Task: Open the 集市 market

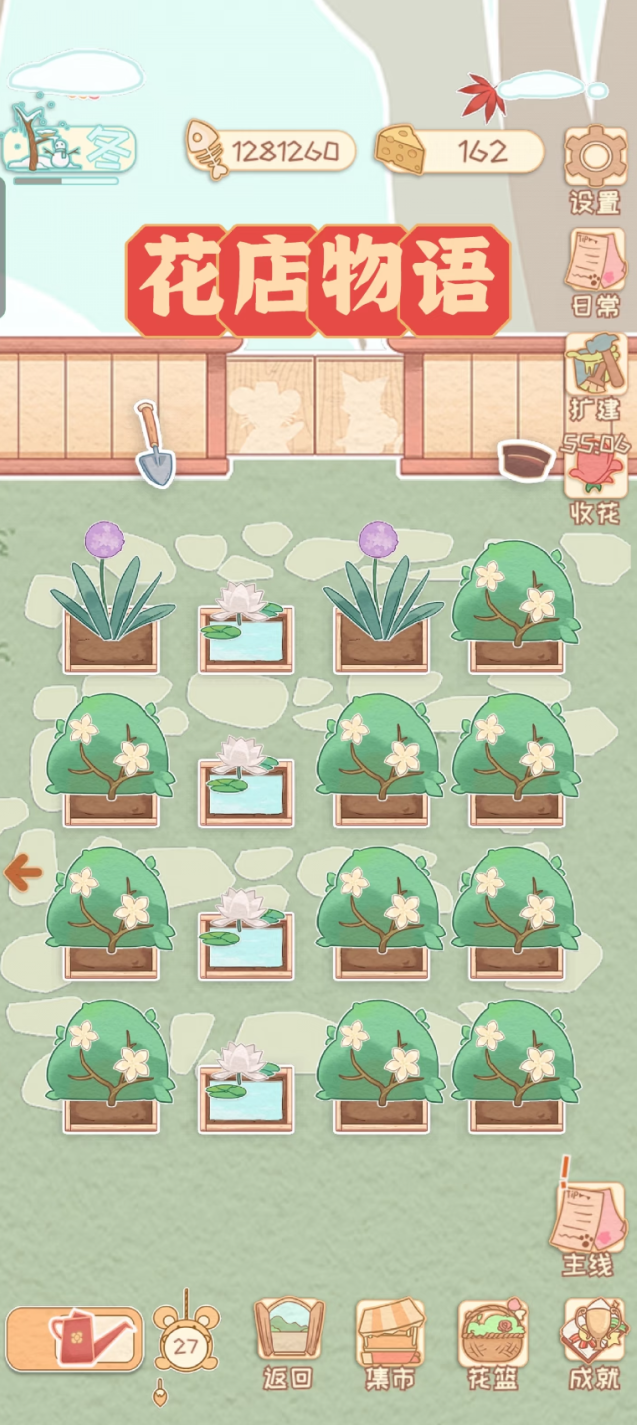Action: pyautogui.click(x=390, y=1342)
